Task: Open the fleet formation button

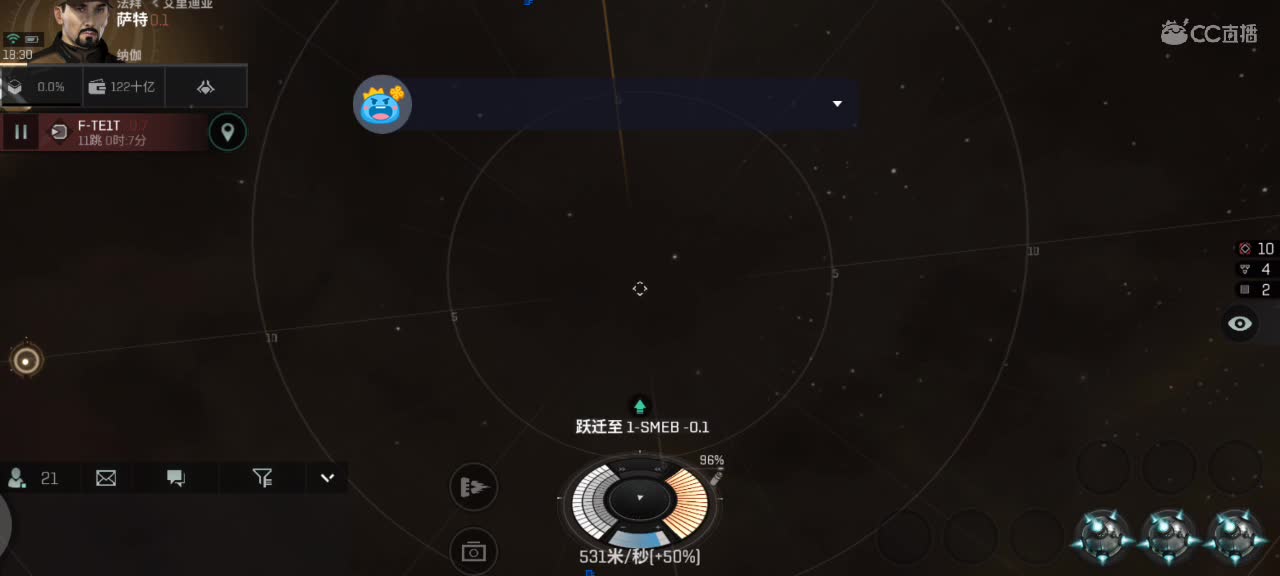Action: (473, 488)
